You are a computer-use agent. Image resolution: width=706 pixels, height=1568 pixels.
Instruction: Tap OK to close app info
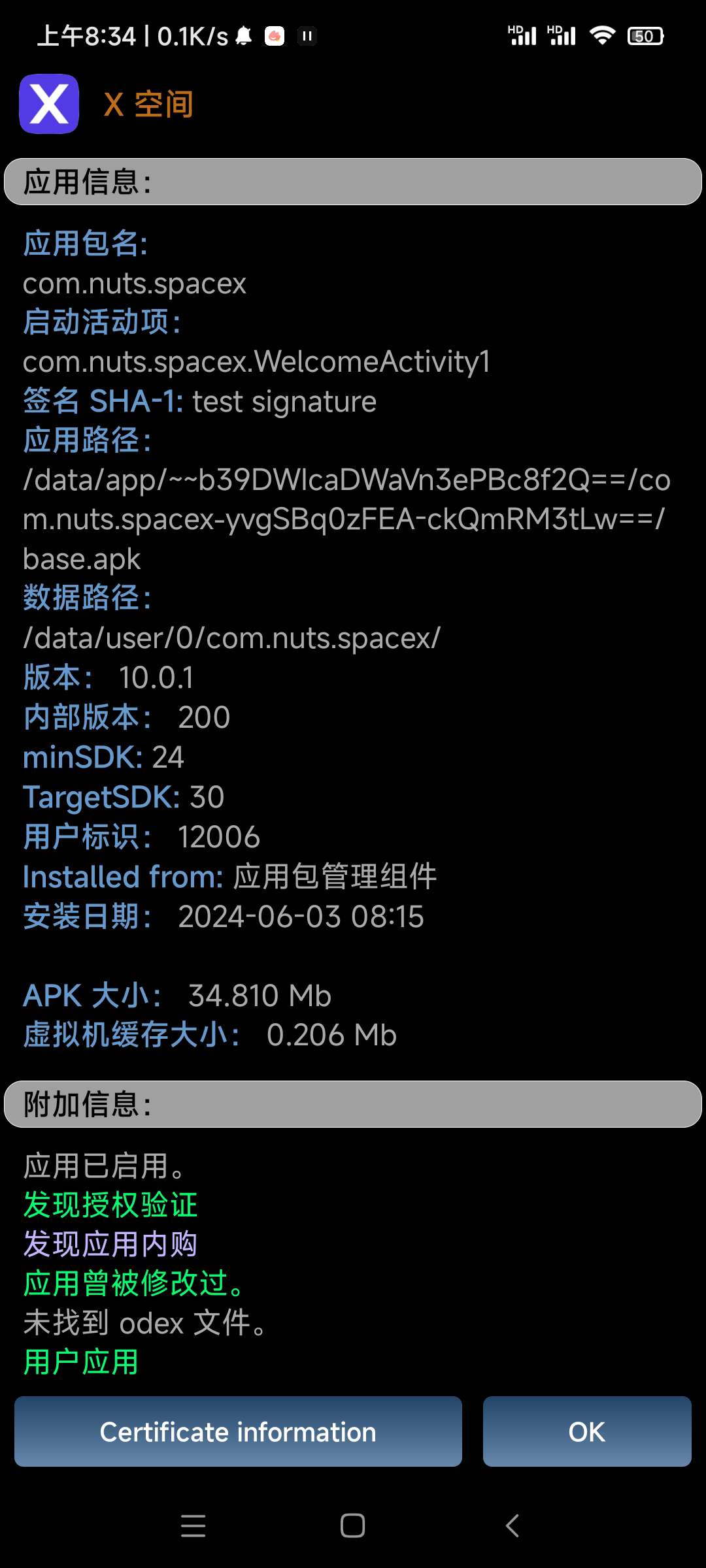[x=586, y=1431]
